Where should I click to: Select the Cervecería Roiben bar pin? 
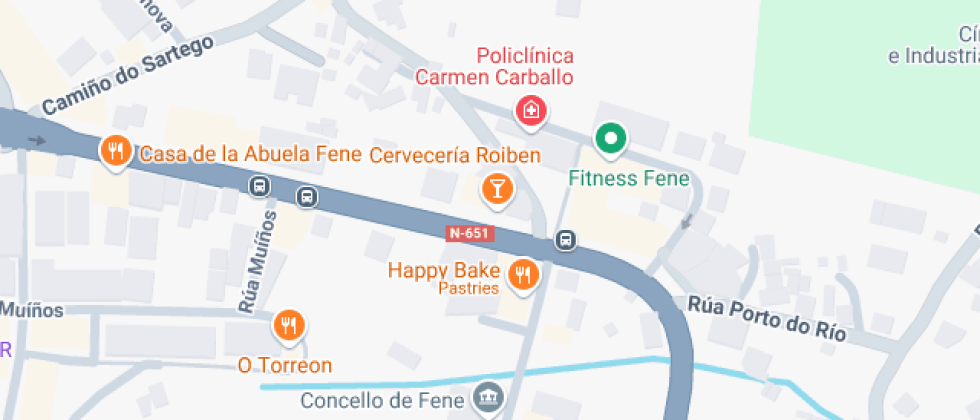coord(498,188)
